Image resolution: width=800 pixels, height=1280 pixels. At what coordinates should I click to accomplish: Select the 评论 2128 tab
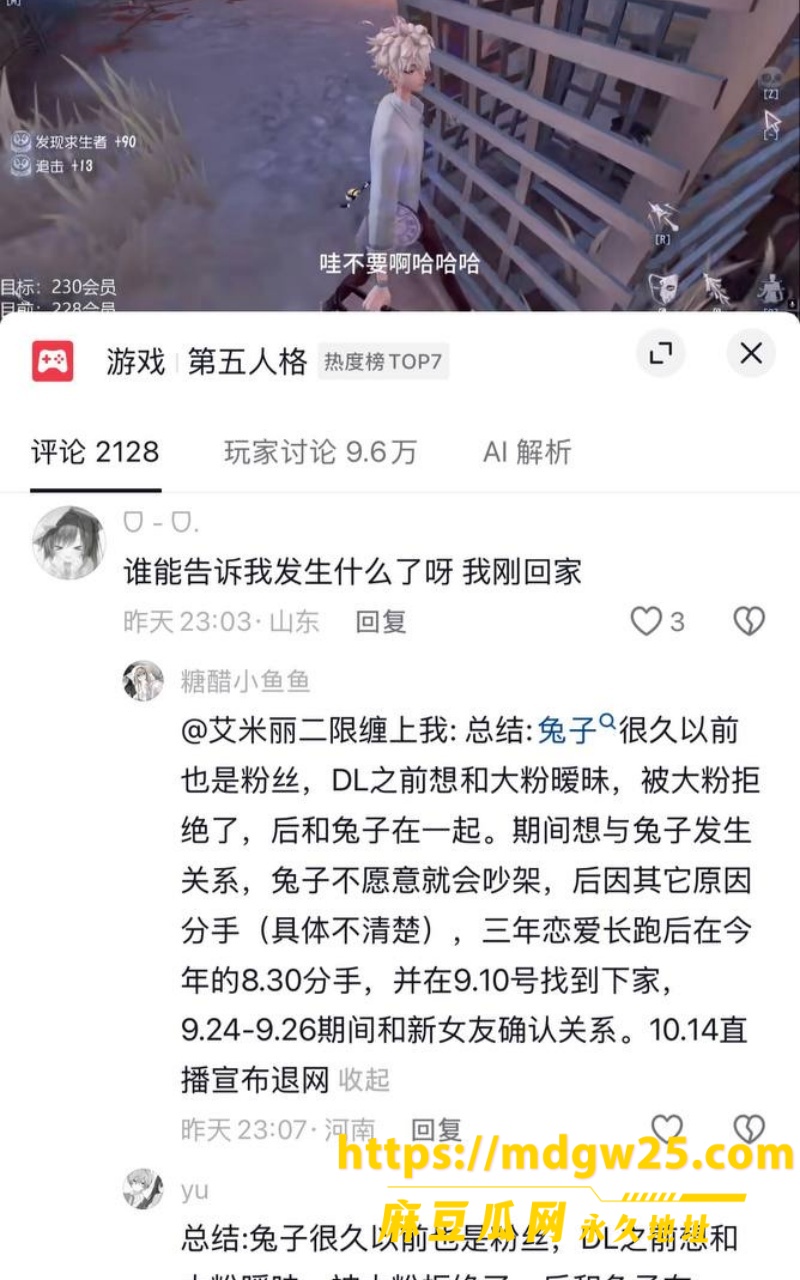(x=95, y=452)
